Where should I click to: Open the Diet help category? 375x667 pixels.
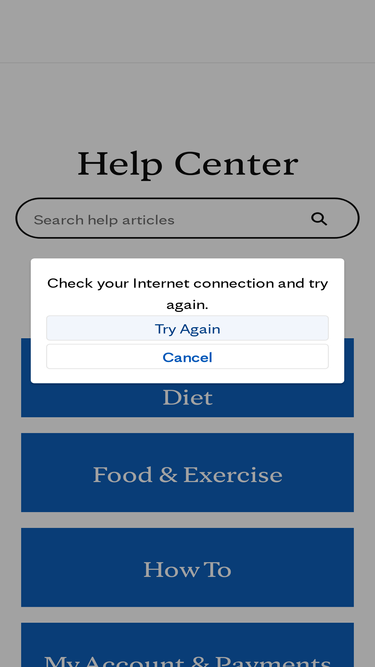click(187, 399)
